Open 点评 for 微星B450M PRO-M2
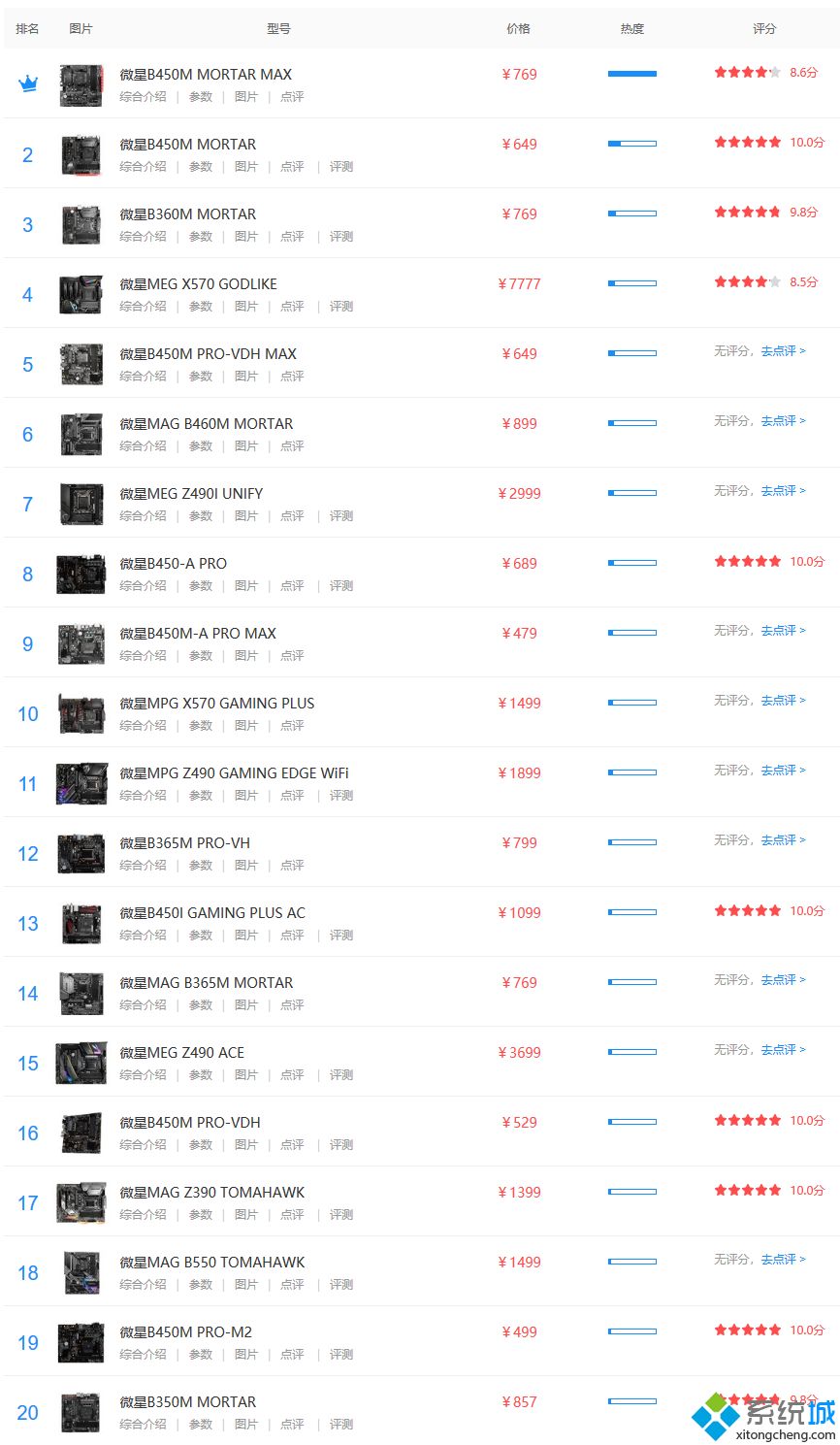The height and width of the screenshot is (1445, 840). 292,1355
